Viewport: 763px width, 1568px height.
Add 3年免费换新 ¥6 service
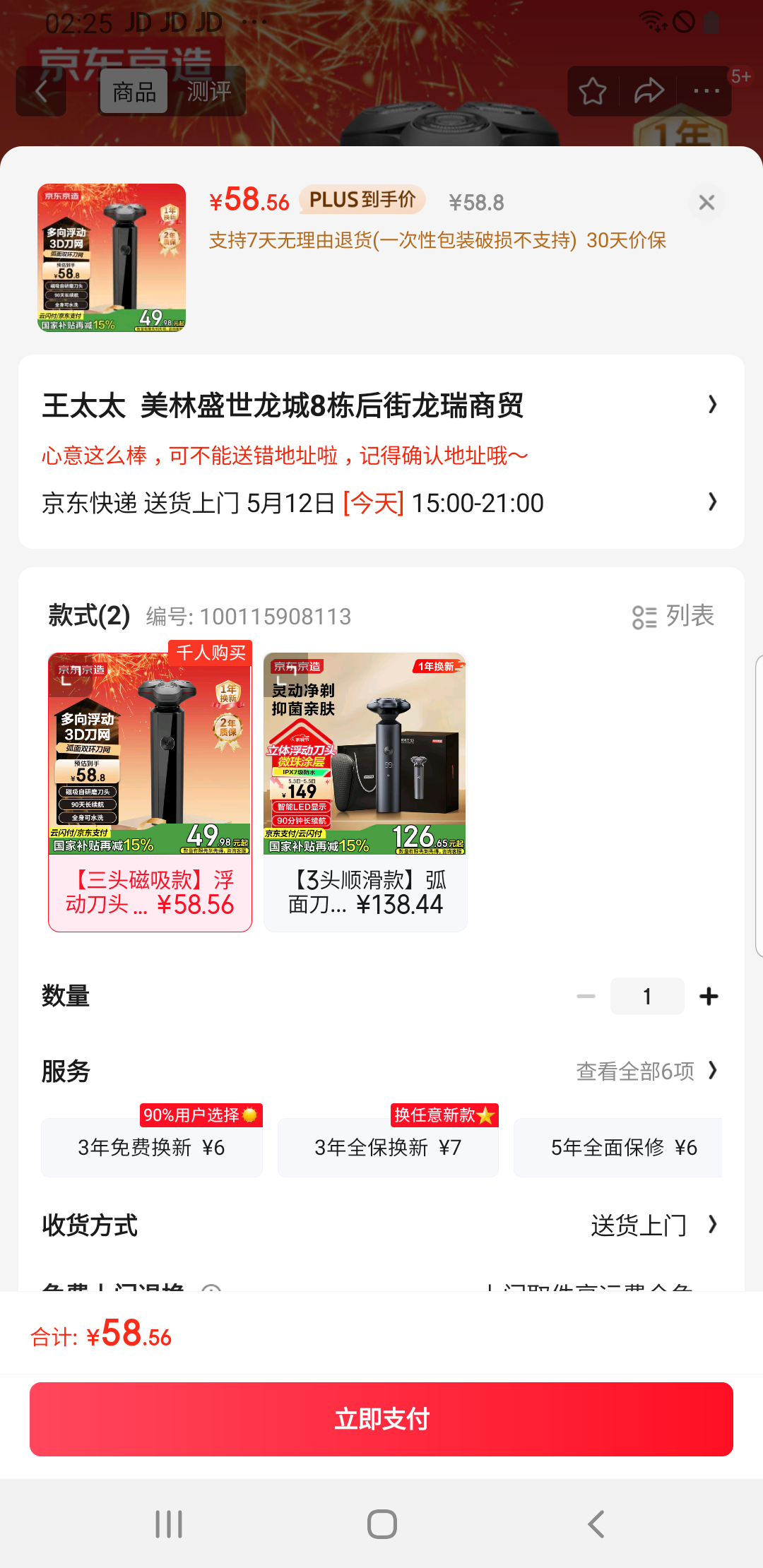tap(151, 1148)
